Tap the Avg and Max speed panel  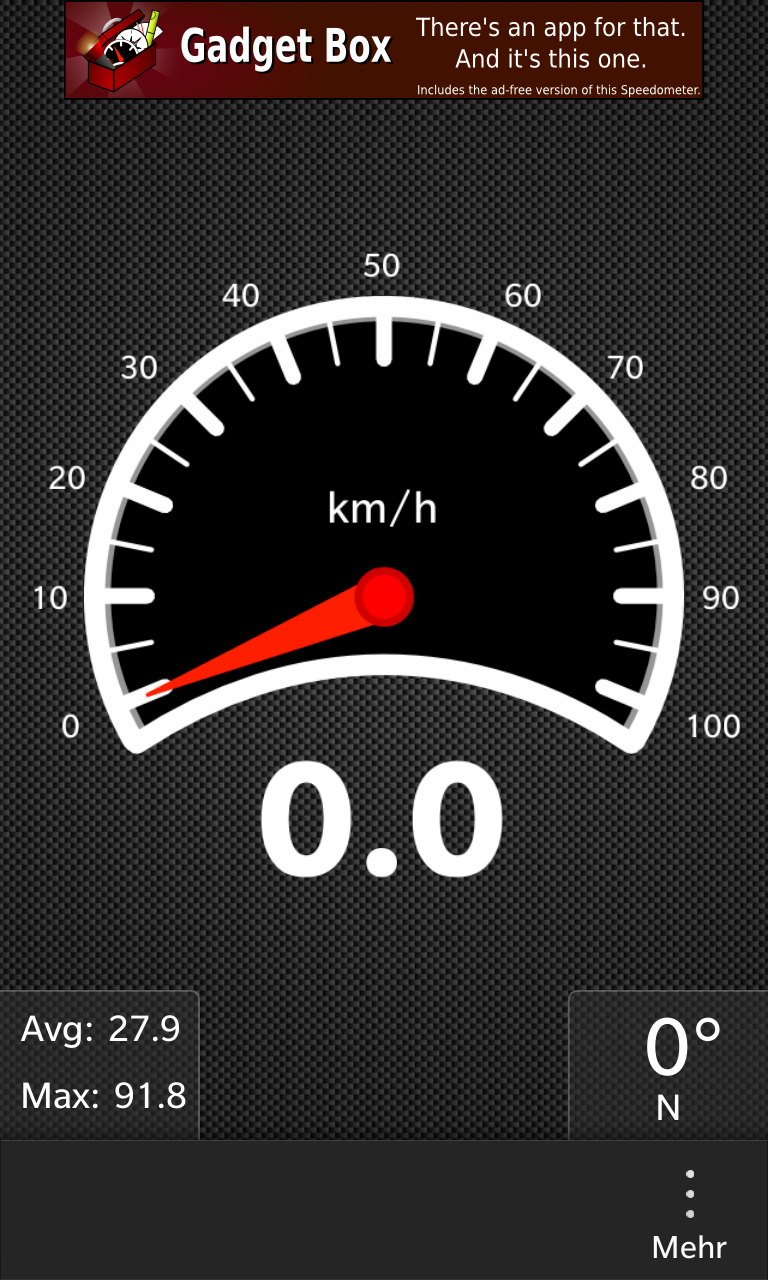pos(100,1064)
